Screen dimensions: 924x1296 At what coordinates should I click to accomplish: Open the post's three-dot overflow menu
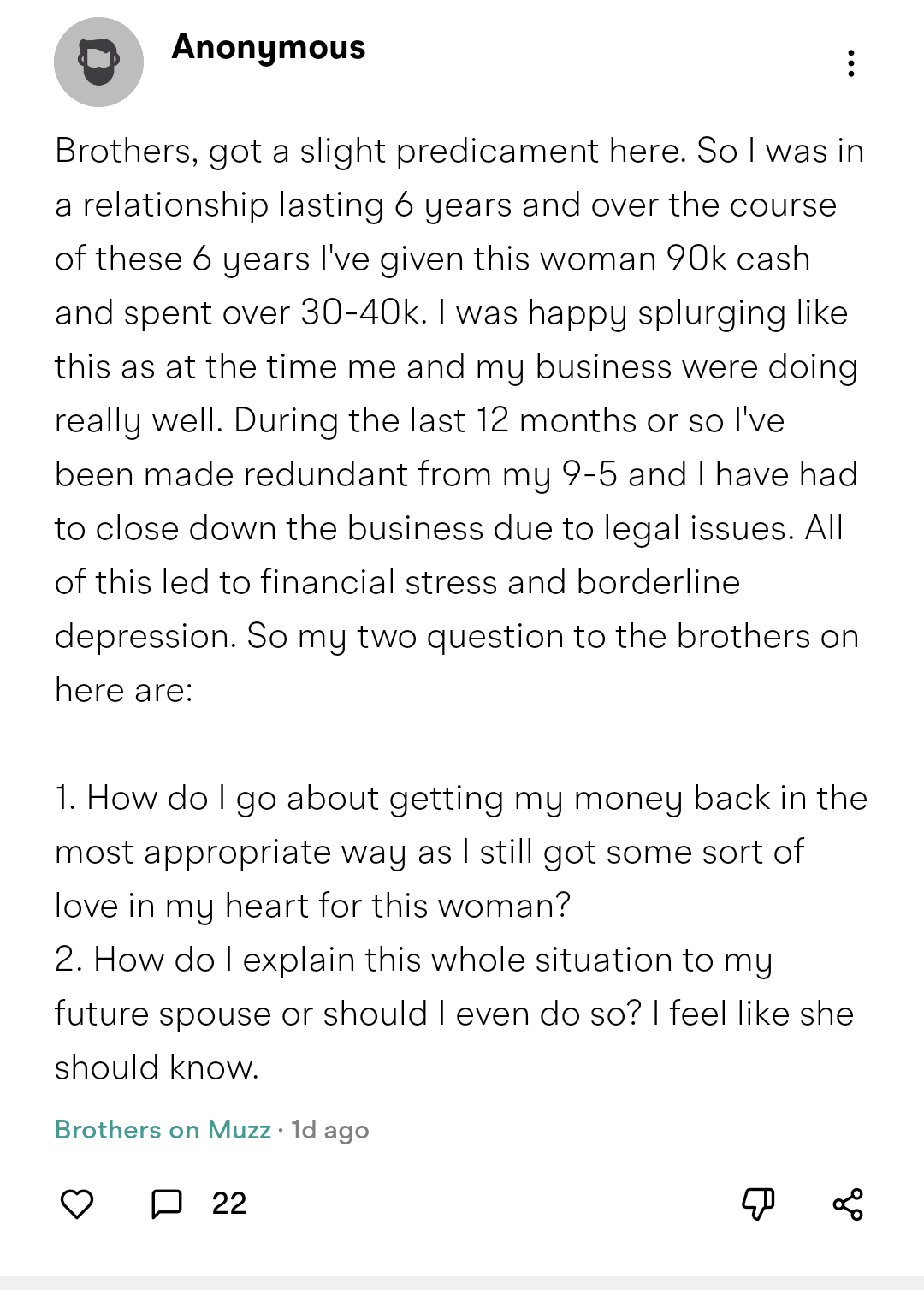[x=850, y=63]
